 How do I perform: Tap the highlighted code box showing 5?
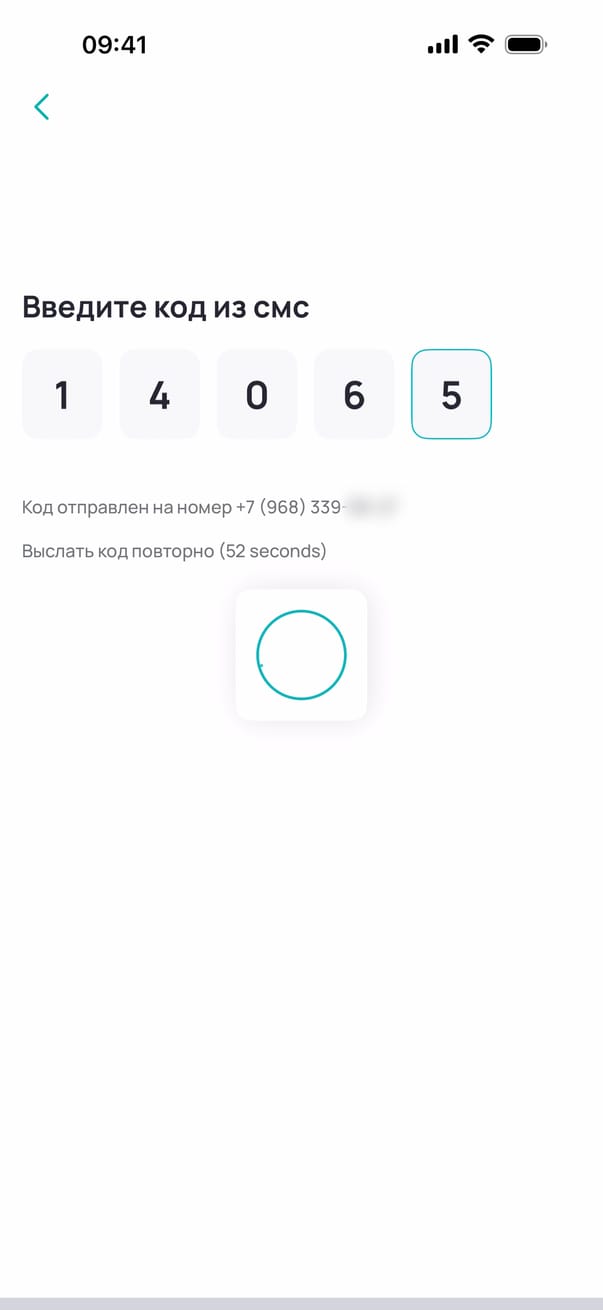pos(451,394)
